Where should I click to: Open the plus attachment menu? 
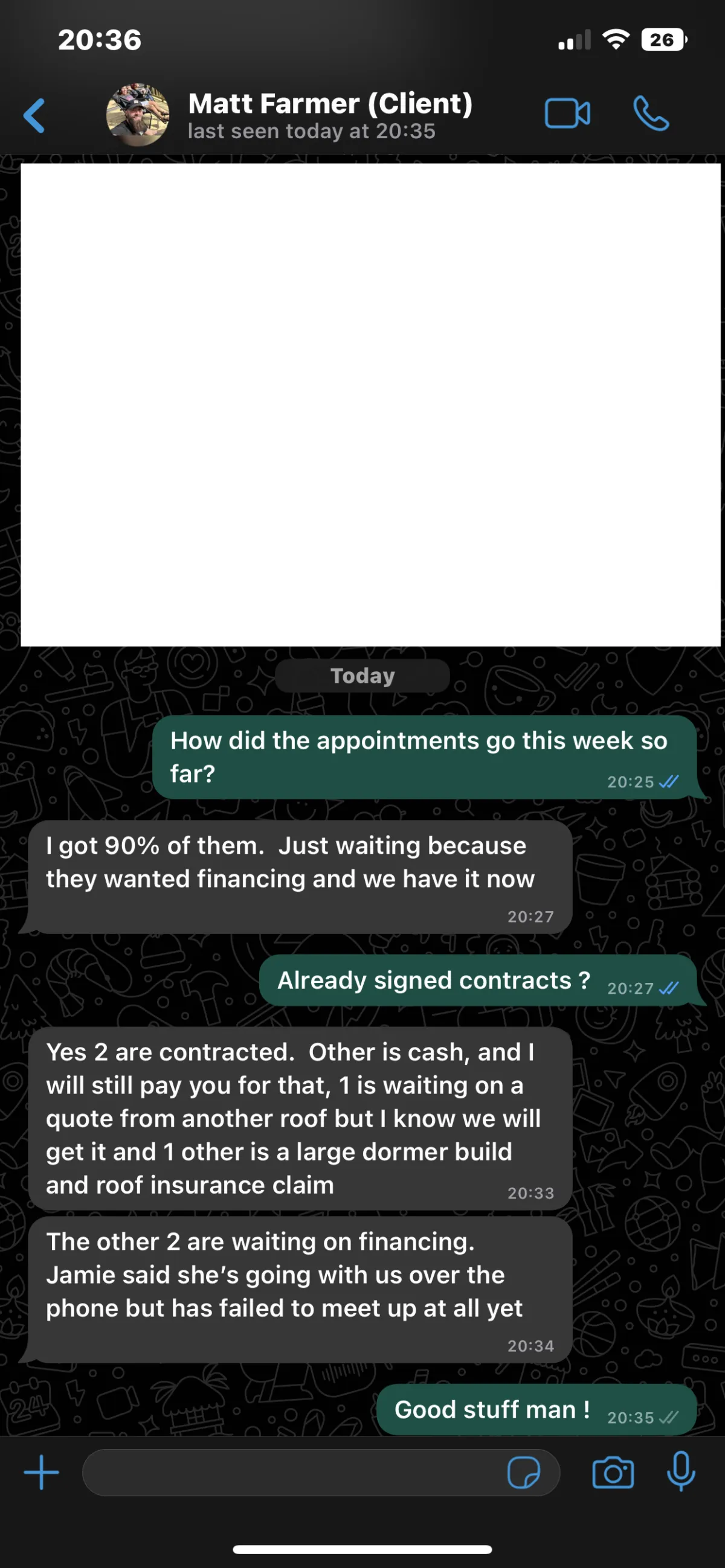(x=42, y=1473)
